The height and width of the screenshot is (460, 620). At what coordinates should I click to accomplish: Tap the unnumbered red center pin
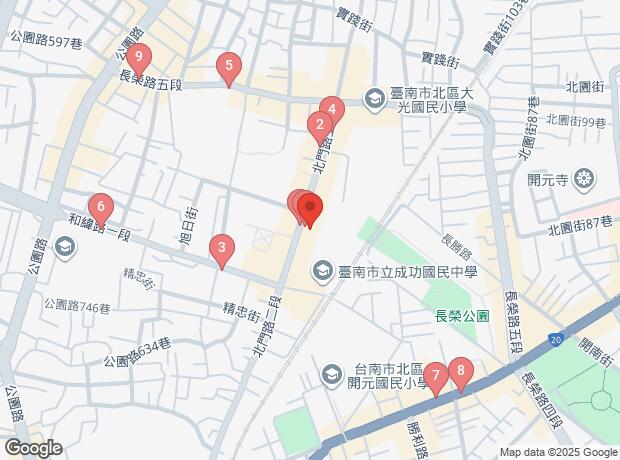click(x=310, y=211)
